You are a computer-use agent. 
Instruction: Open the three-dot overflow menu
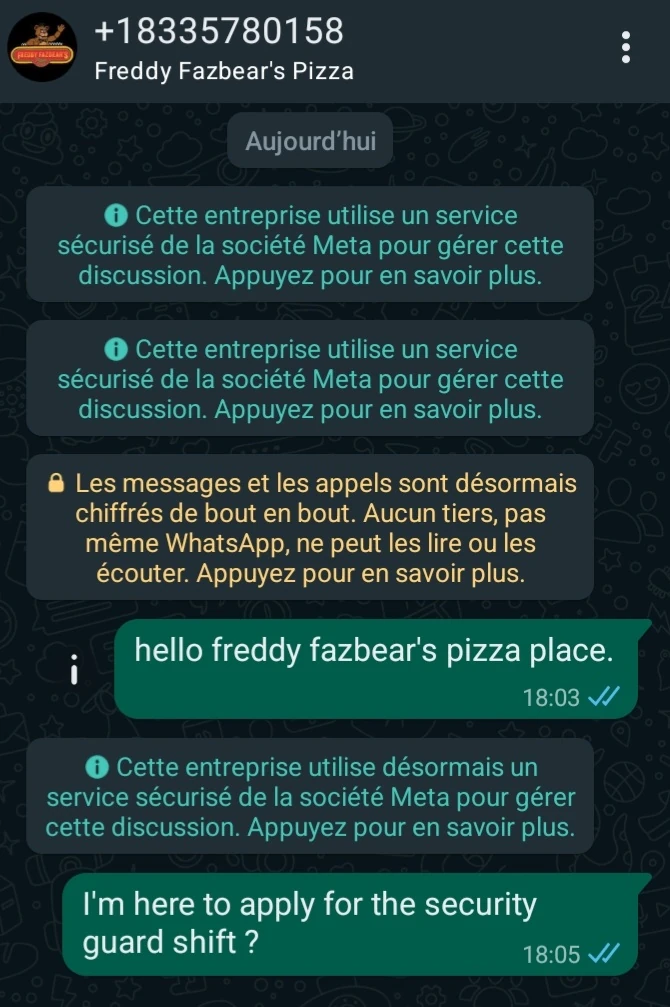(x=626, y=47)
